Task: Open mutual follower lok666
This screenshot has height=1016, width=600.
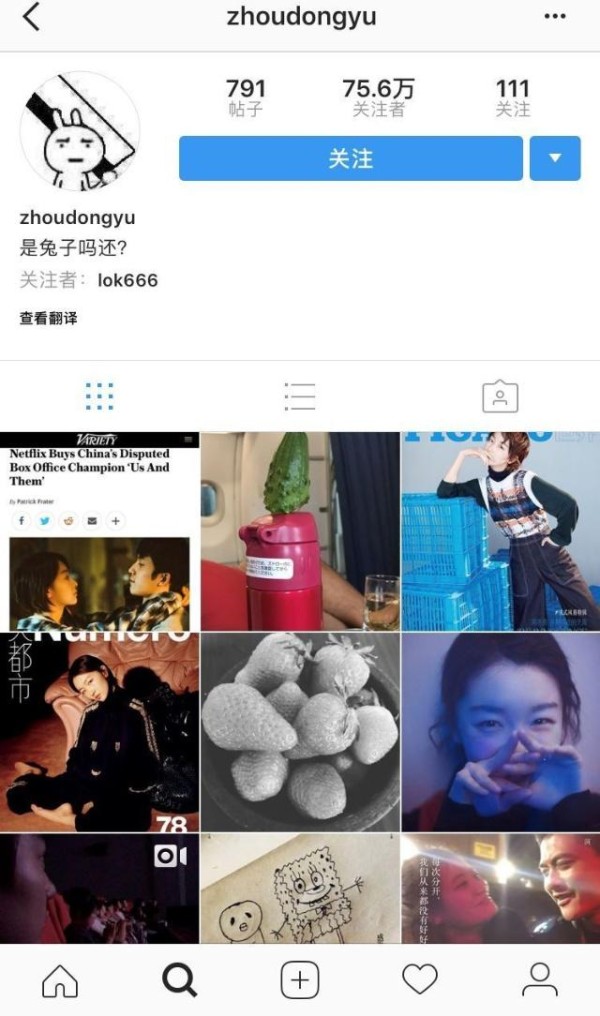Action: click(128, 280)
